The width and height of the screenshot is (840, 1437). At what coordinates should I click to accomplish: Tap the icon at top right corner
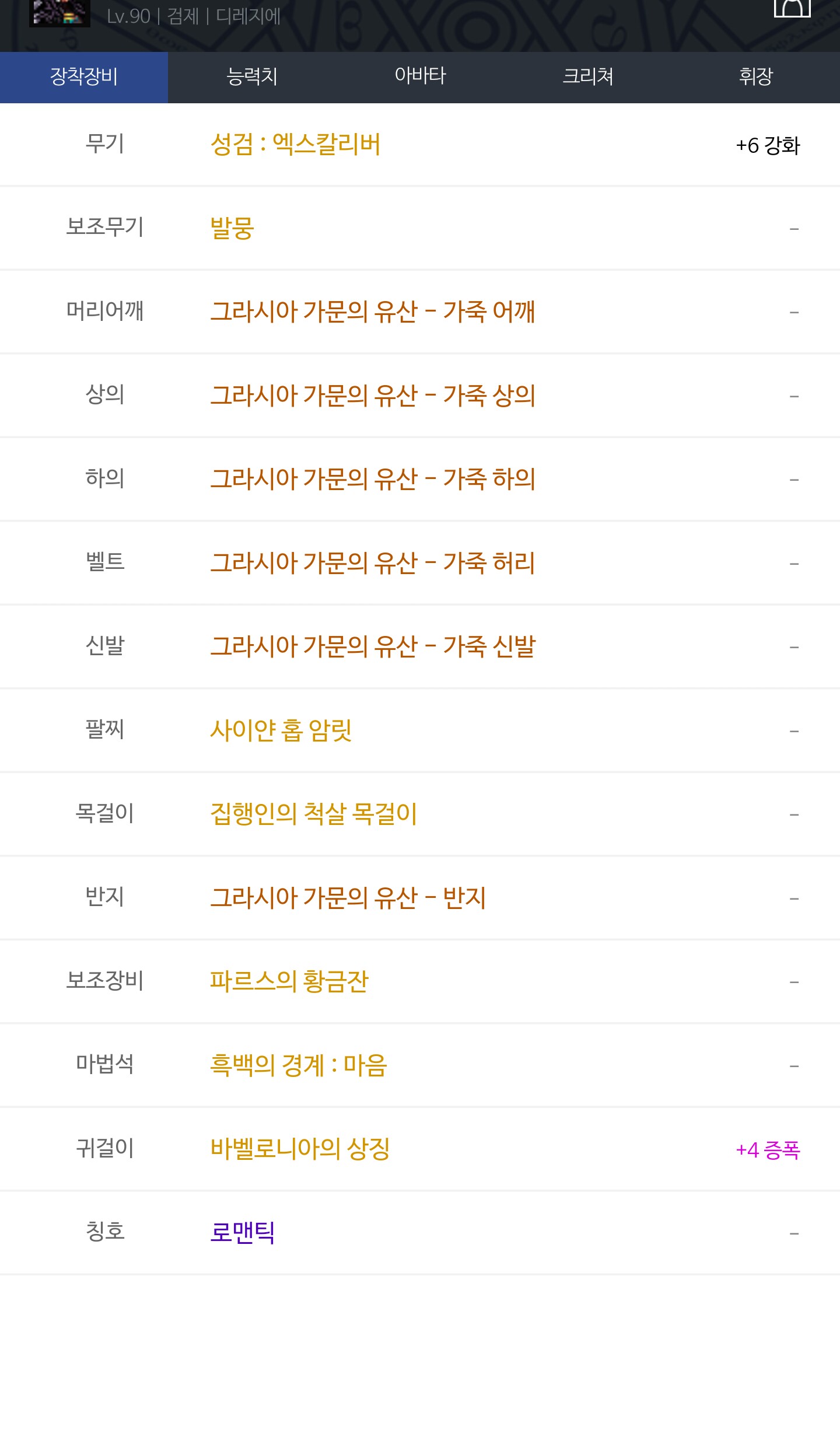click(x=792, y=8)
